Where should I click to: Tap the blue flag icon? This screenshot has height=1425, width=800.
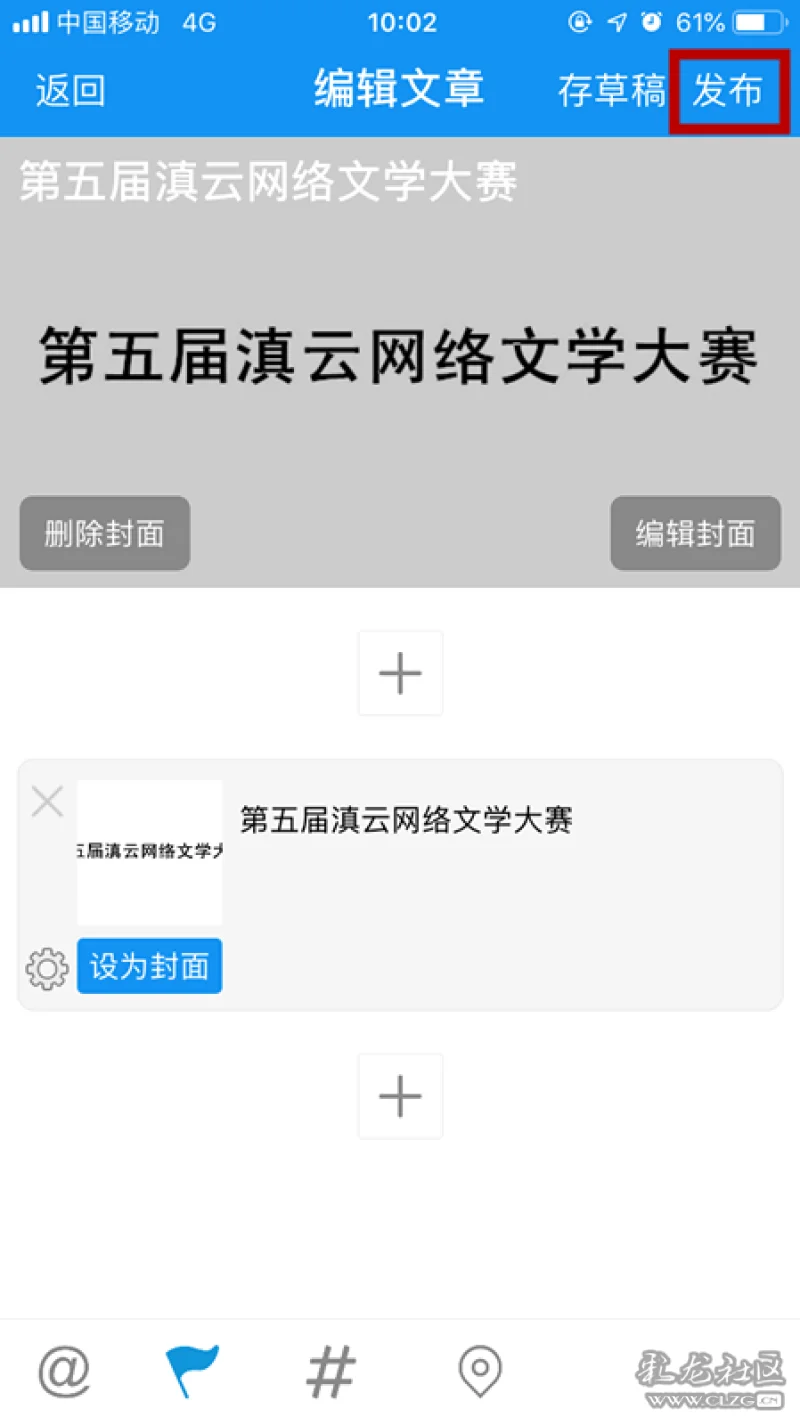point(192,1371)
